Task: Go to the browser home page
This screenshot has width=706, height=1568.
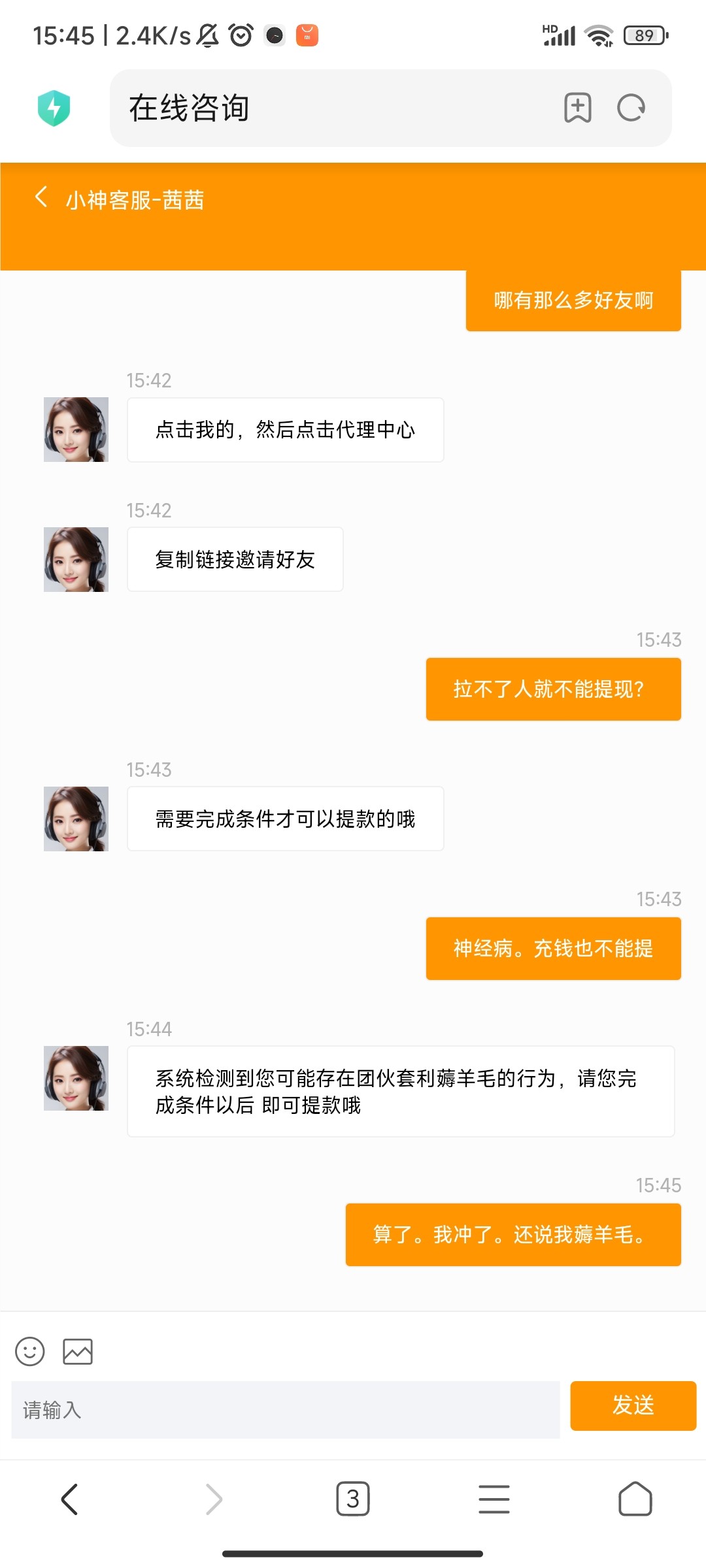Action: [635, 1498]
